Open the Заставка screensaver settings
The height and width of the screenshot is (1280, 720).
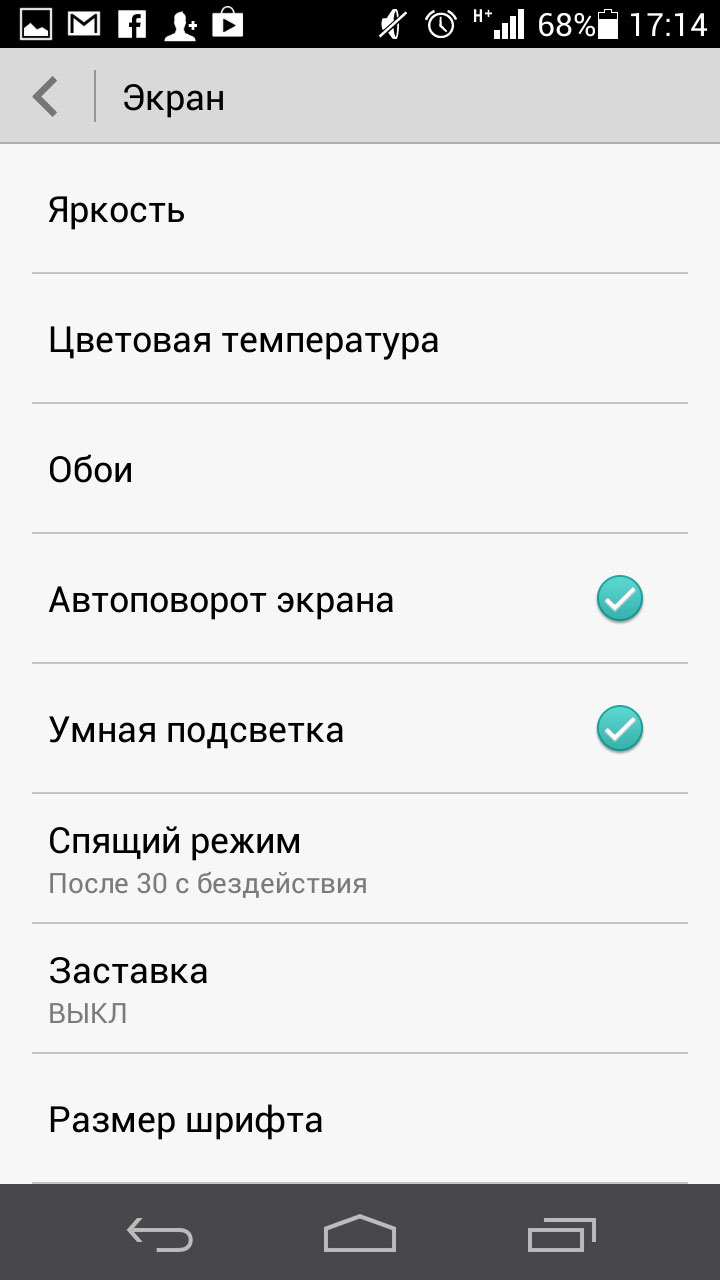[x=360, y=989]
